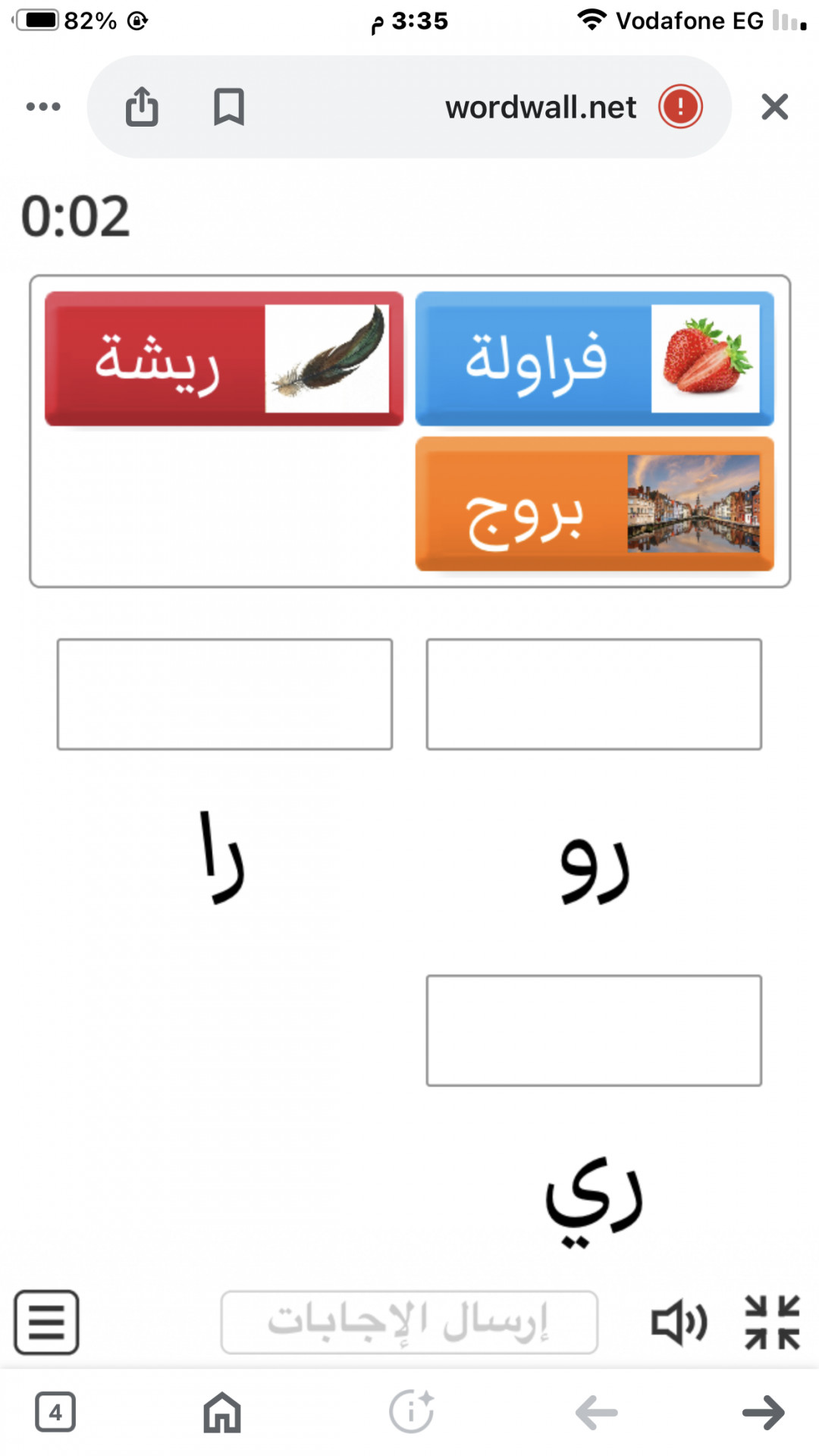Open the game menu button
This screenshot has height=1456, width=819.
[46, 1323]
